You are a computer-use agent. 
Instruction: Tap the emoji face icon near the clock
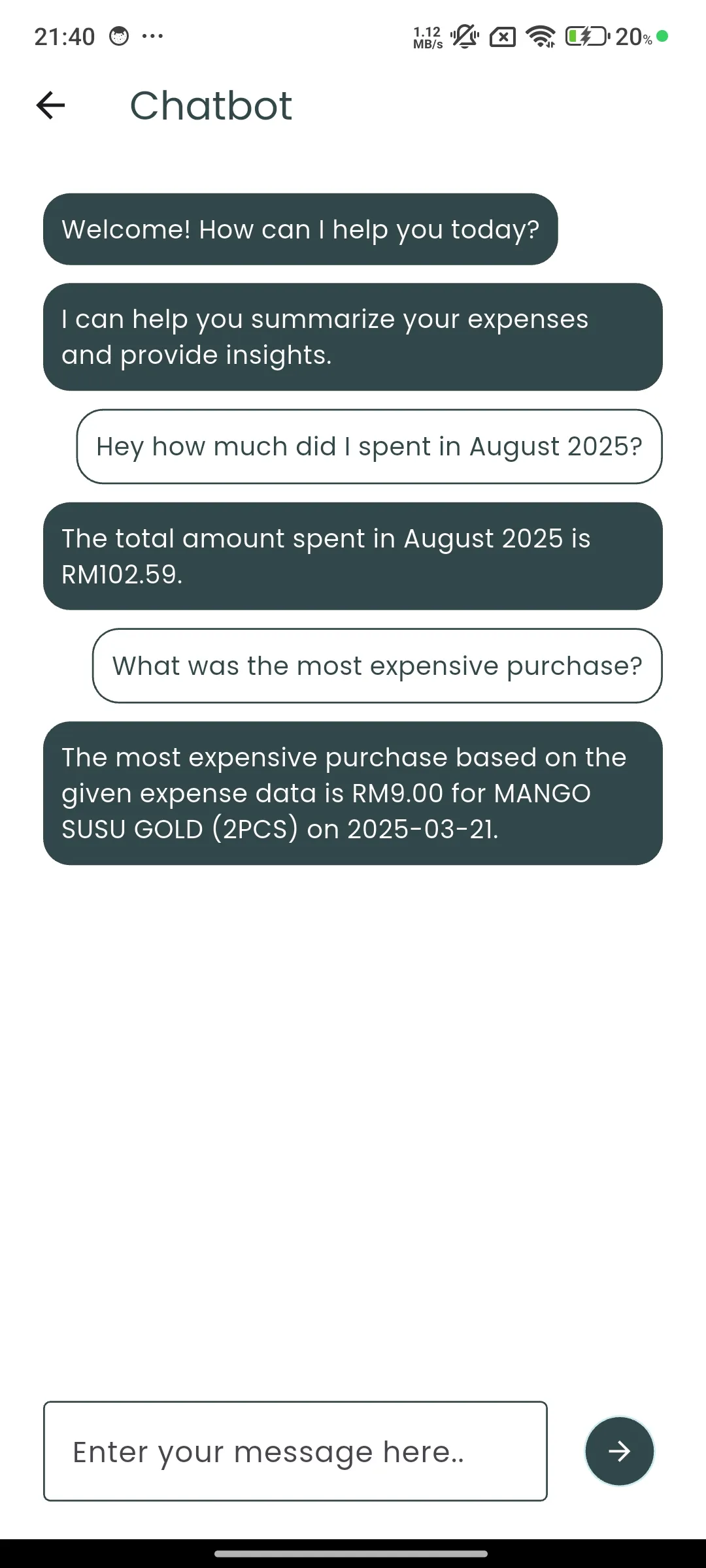[118, 37]
